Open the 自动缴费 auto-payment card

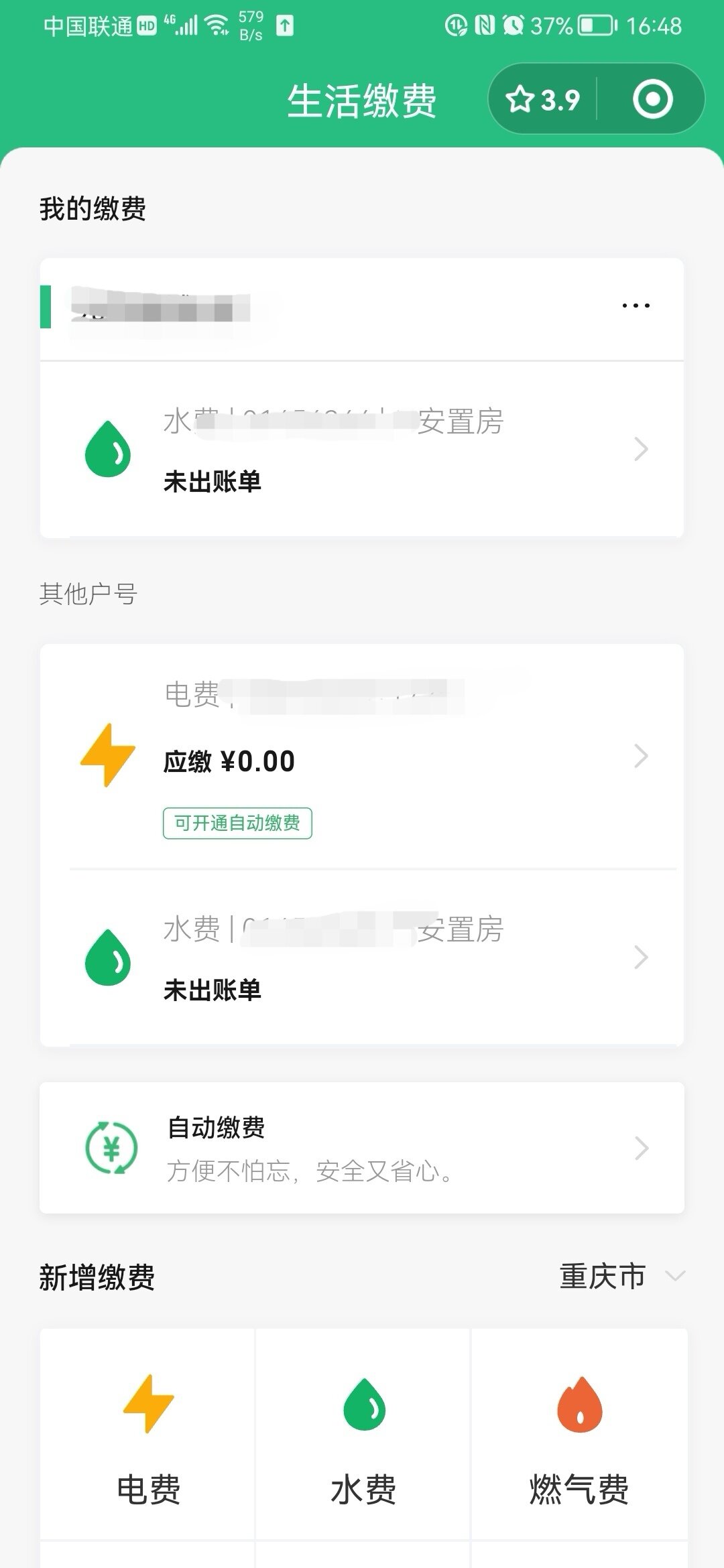pyautogui.click(x=362, y=1148)
